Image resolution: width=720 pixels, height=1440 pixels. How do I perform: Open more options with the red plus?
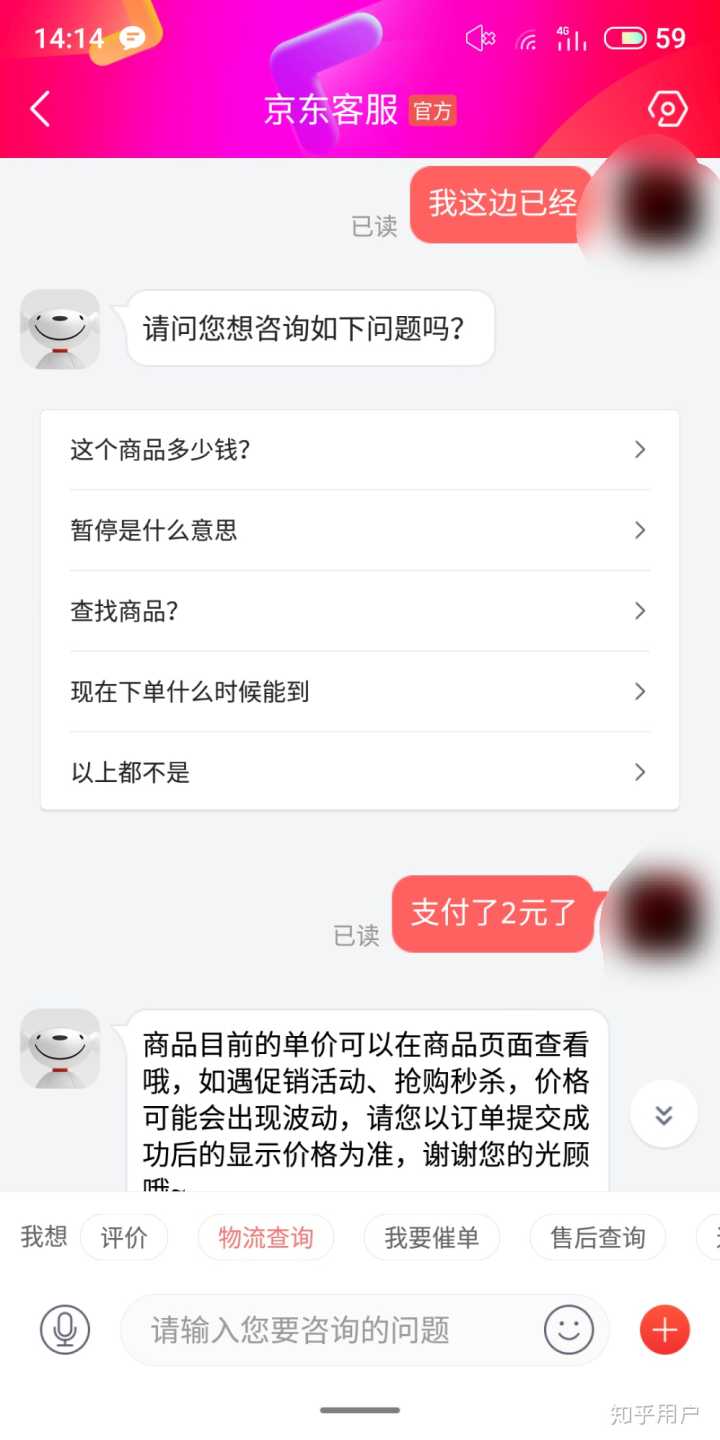(x=665, y=1330)
